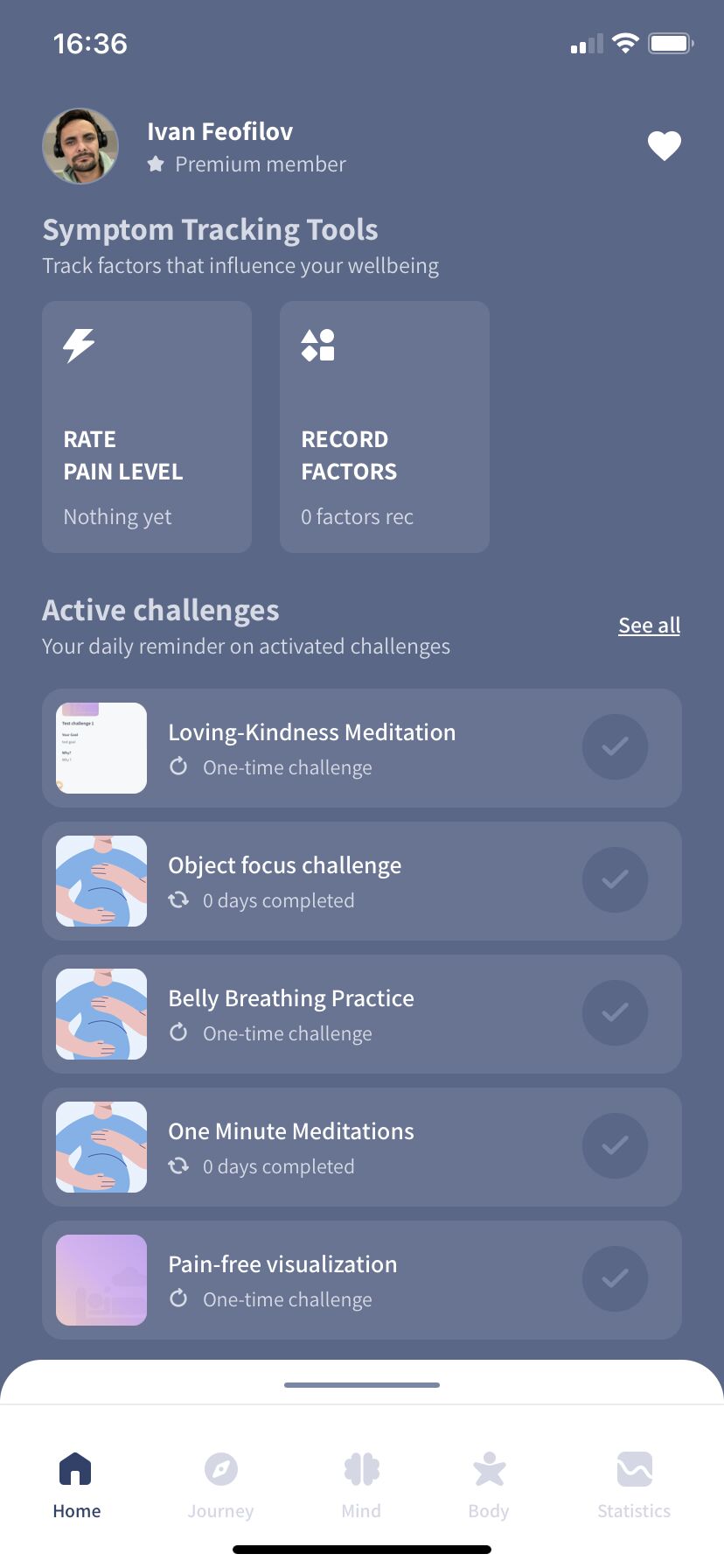This screenshot has height=1568, width=724.
Task: Mark Pain-free visualization as done
Action: (x=615, y=1278)
